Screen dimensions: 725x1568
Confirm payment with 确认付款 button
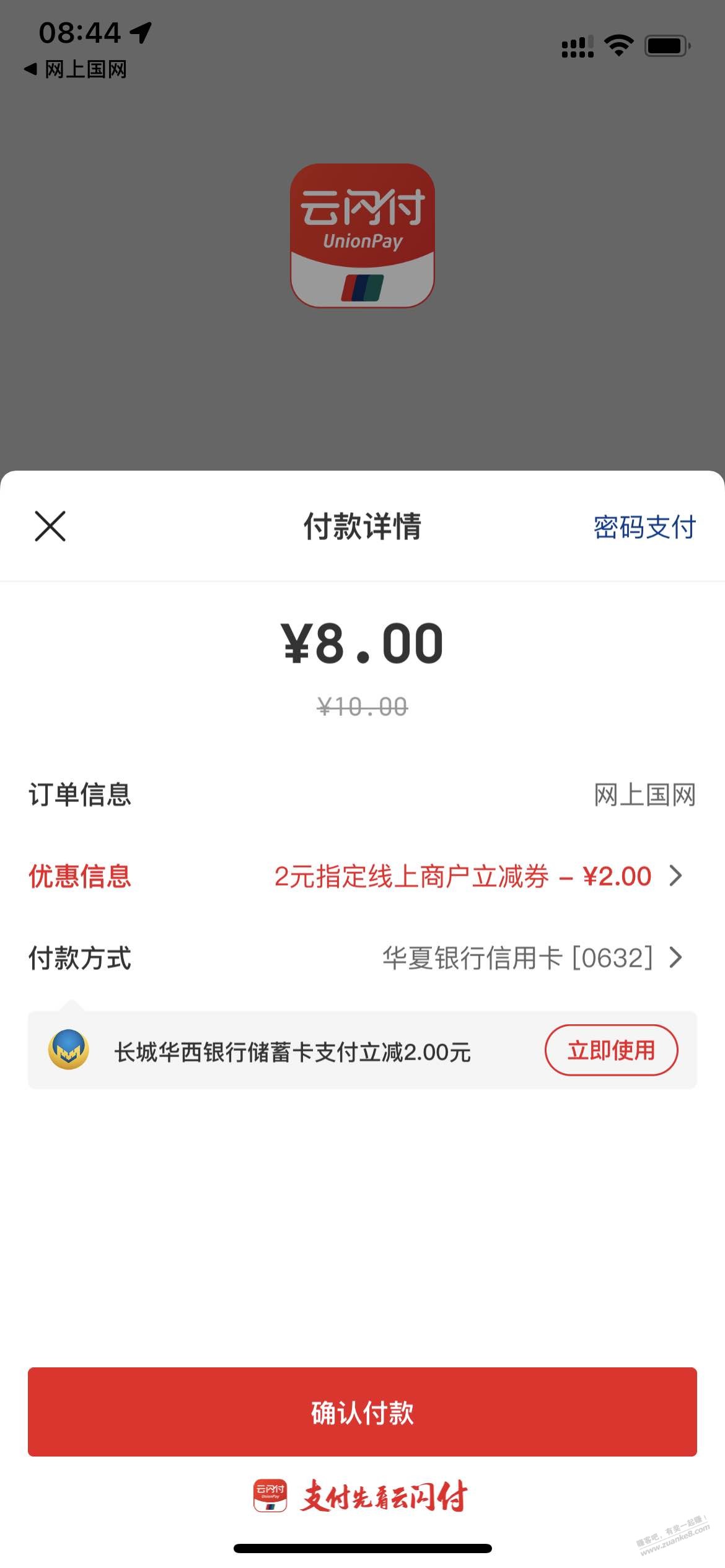tap(362, 1412)
